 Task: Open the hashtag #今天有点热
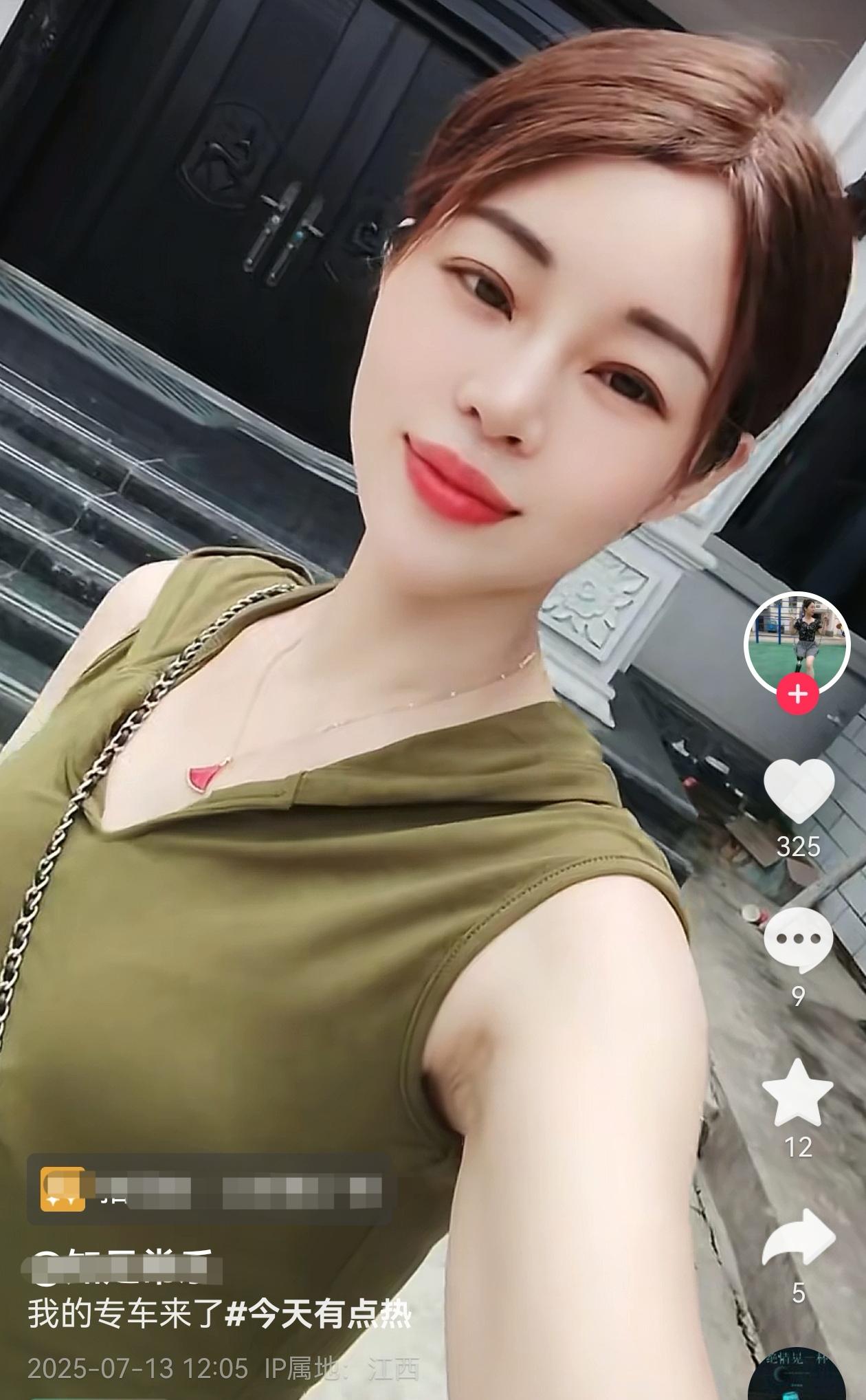318,1315
